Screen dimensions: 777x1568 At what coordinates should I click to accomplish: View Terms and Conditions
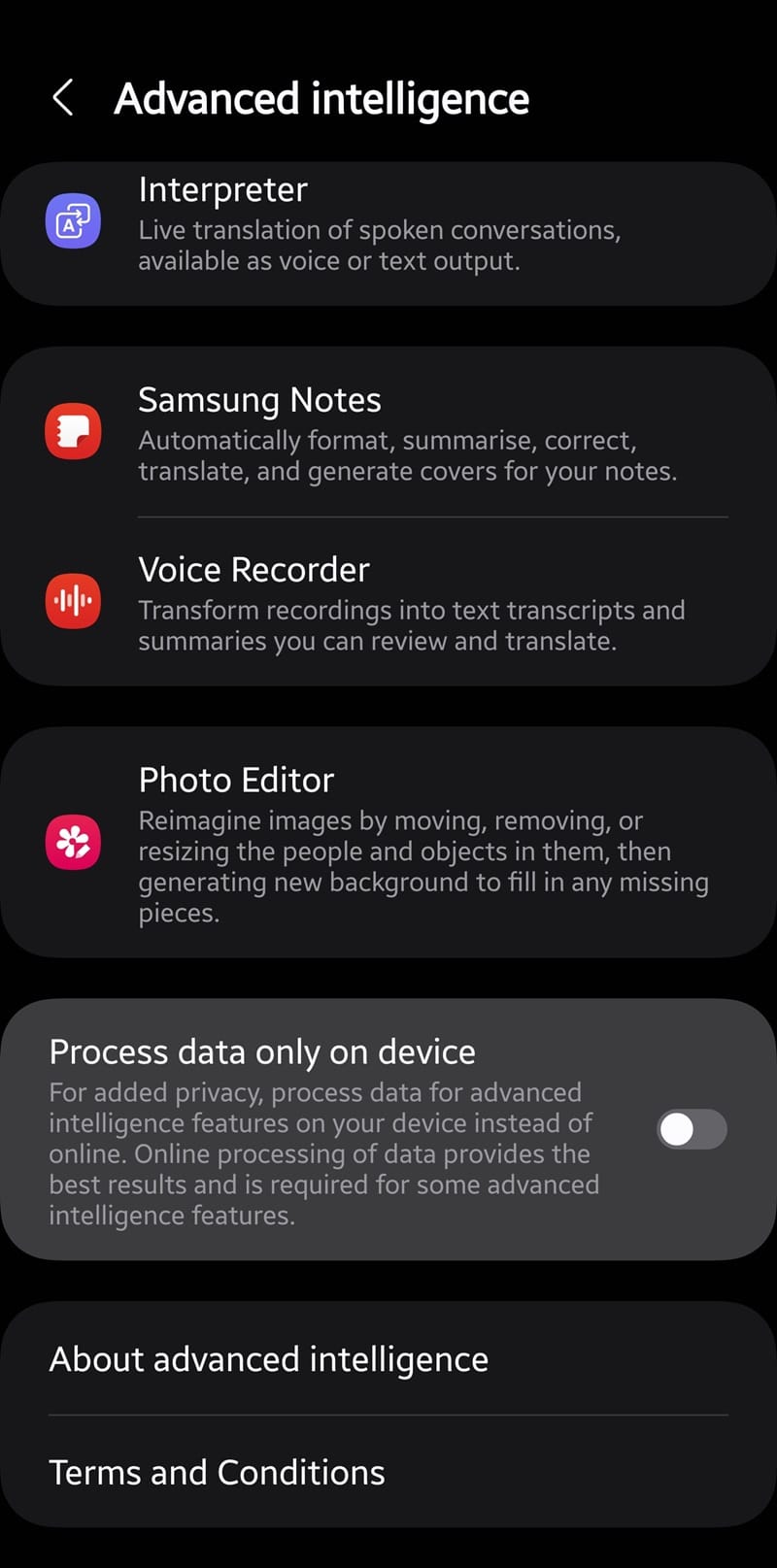[x=388, y=1472]
